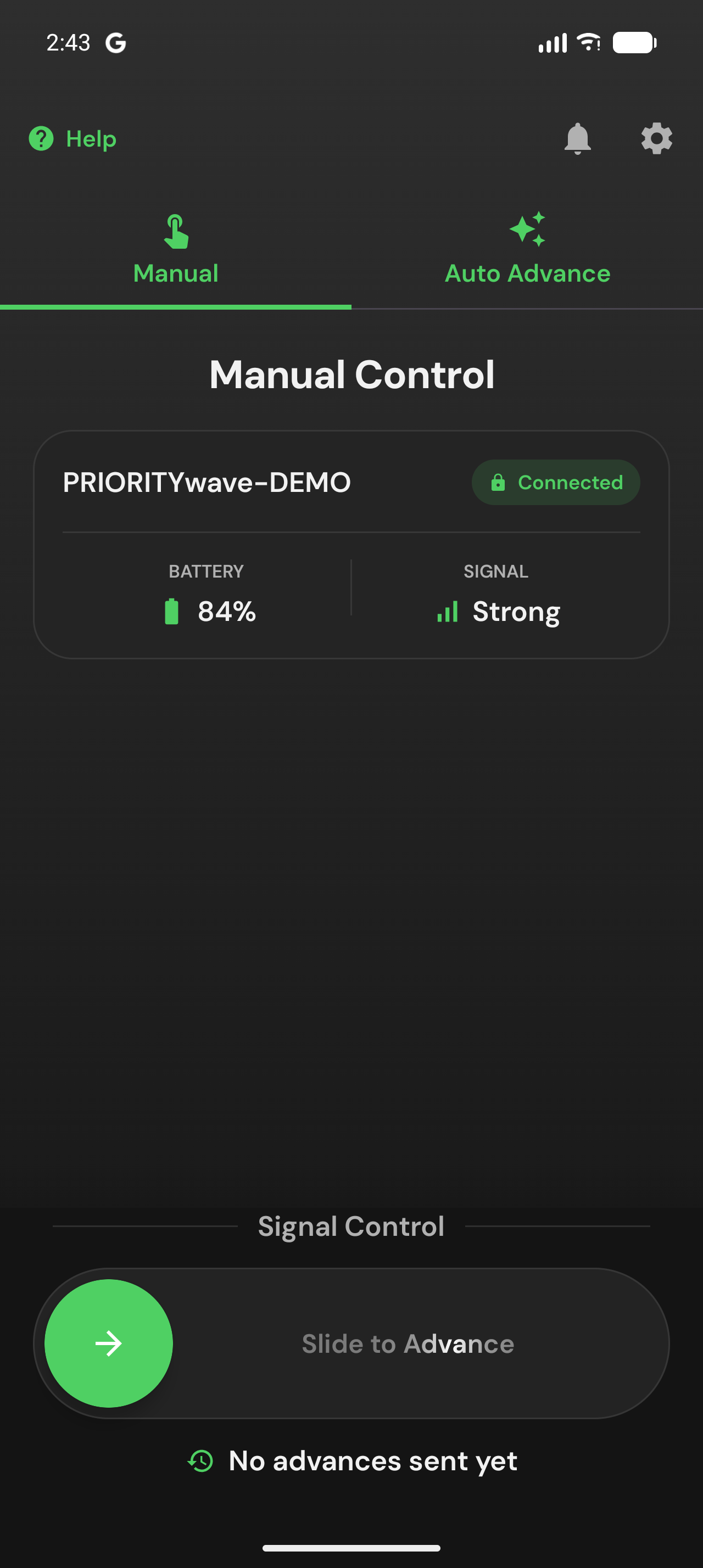The width and height of the screenshot is (703, 1568).
Task: Select the Manual tab
Action: pyautogui.click(x=175, y=250)
